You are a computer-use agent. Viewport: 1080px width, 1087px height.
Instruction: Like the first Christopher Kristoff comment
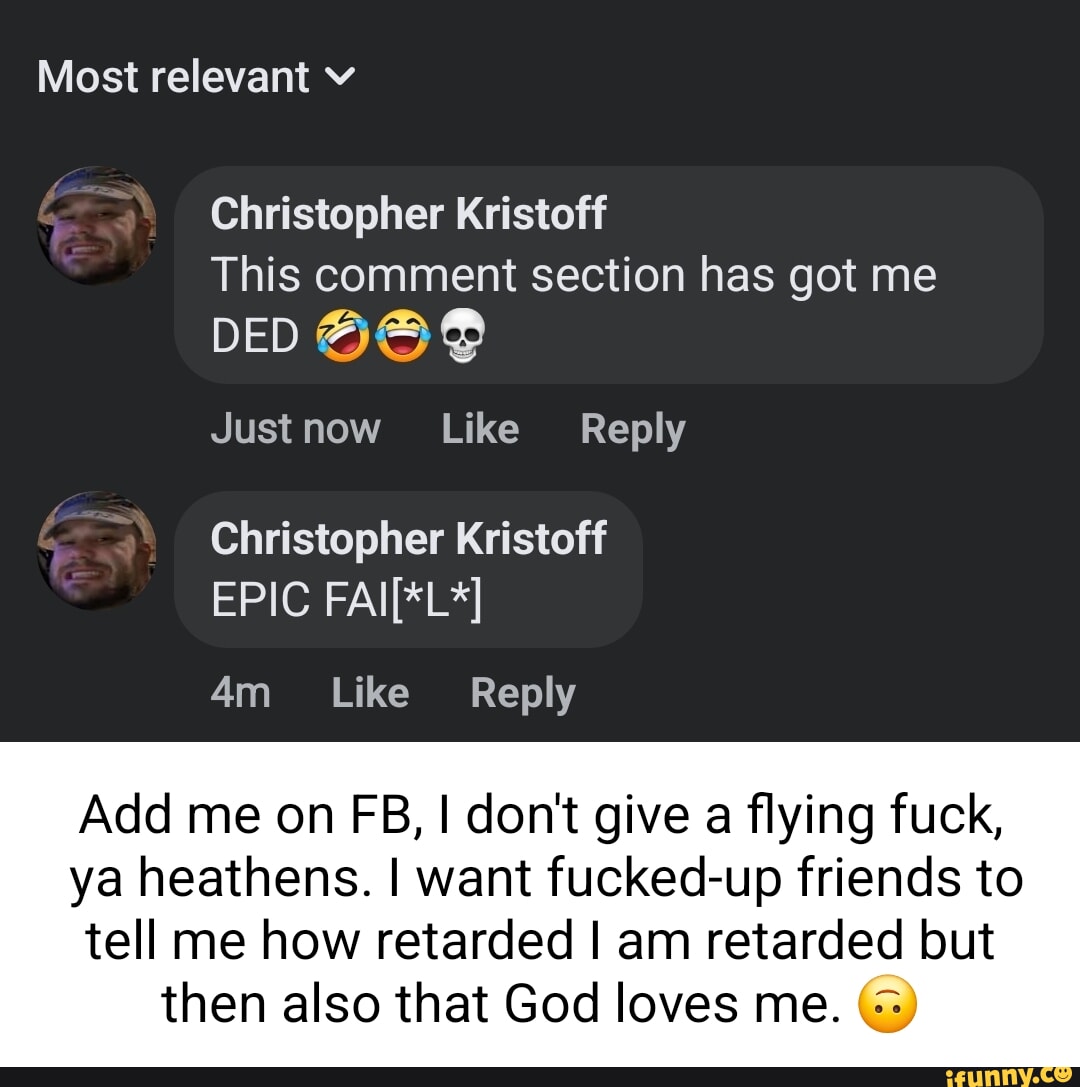pyautogui.click(x=480, y=428)
